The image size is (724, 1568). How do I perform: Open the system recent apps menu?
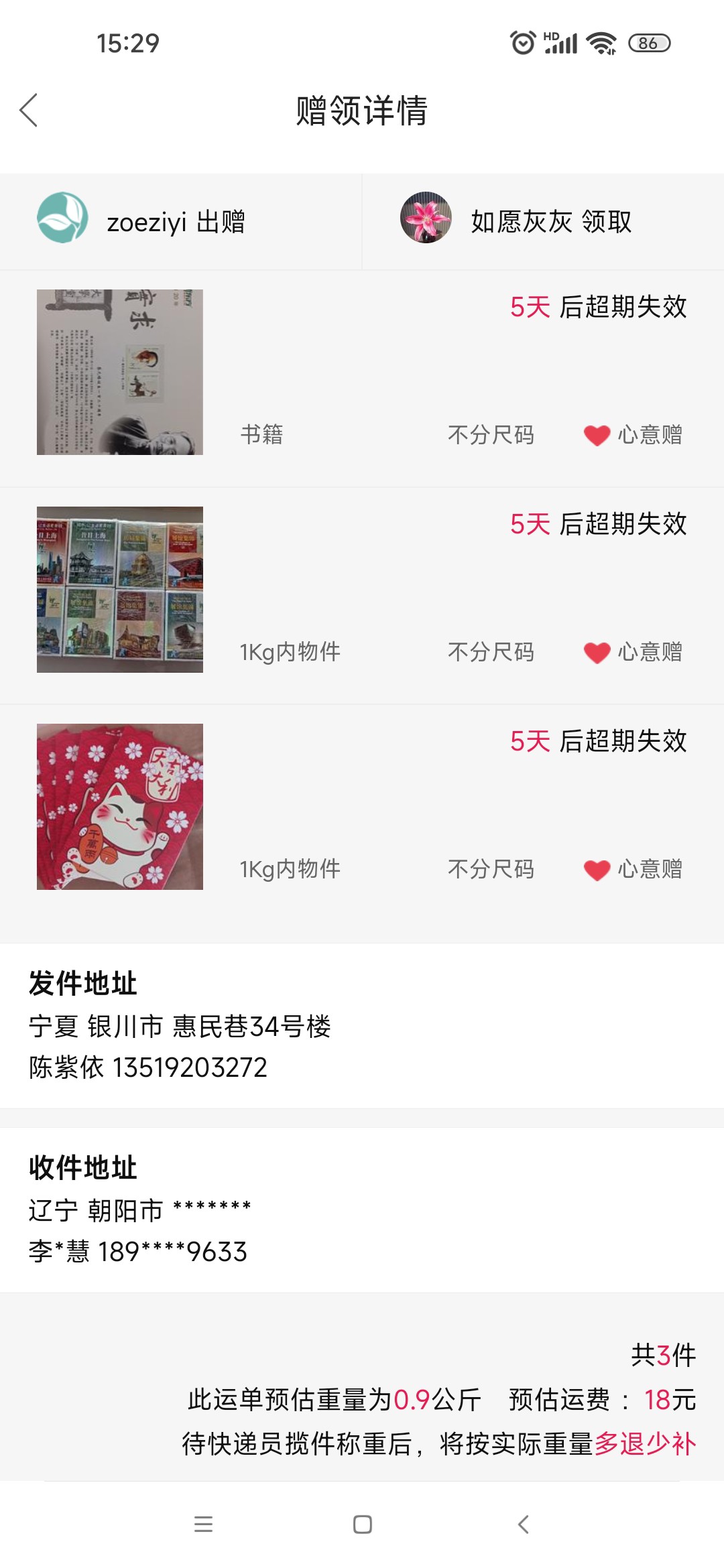203,1524
